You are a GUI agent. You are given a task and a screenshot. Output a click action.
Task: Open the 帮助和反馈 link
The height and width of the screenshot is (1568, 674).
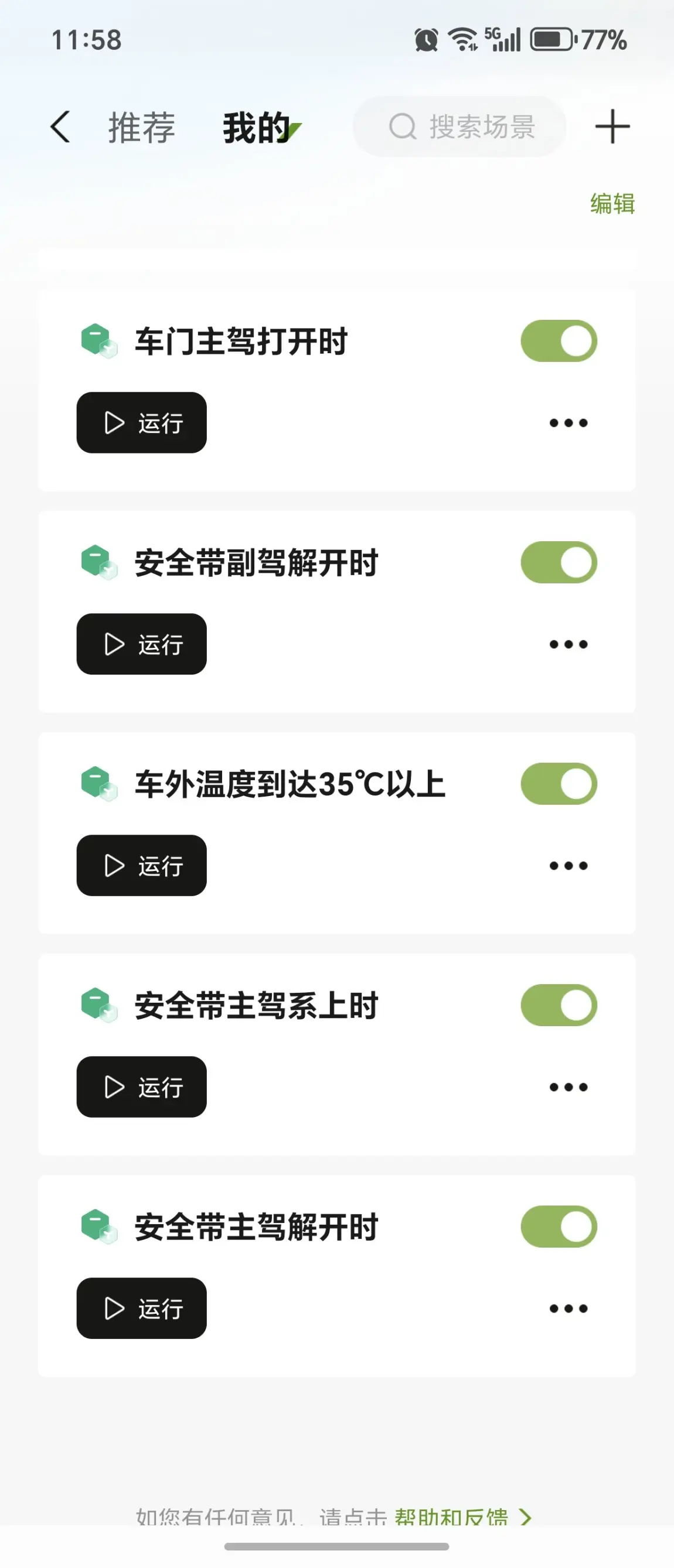(451, 1518)
